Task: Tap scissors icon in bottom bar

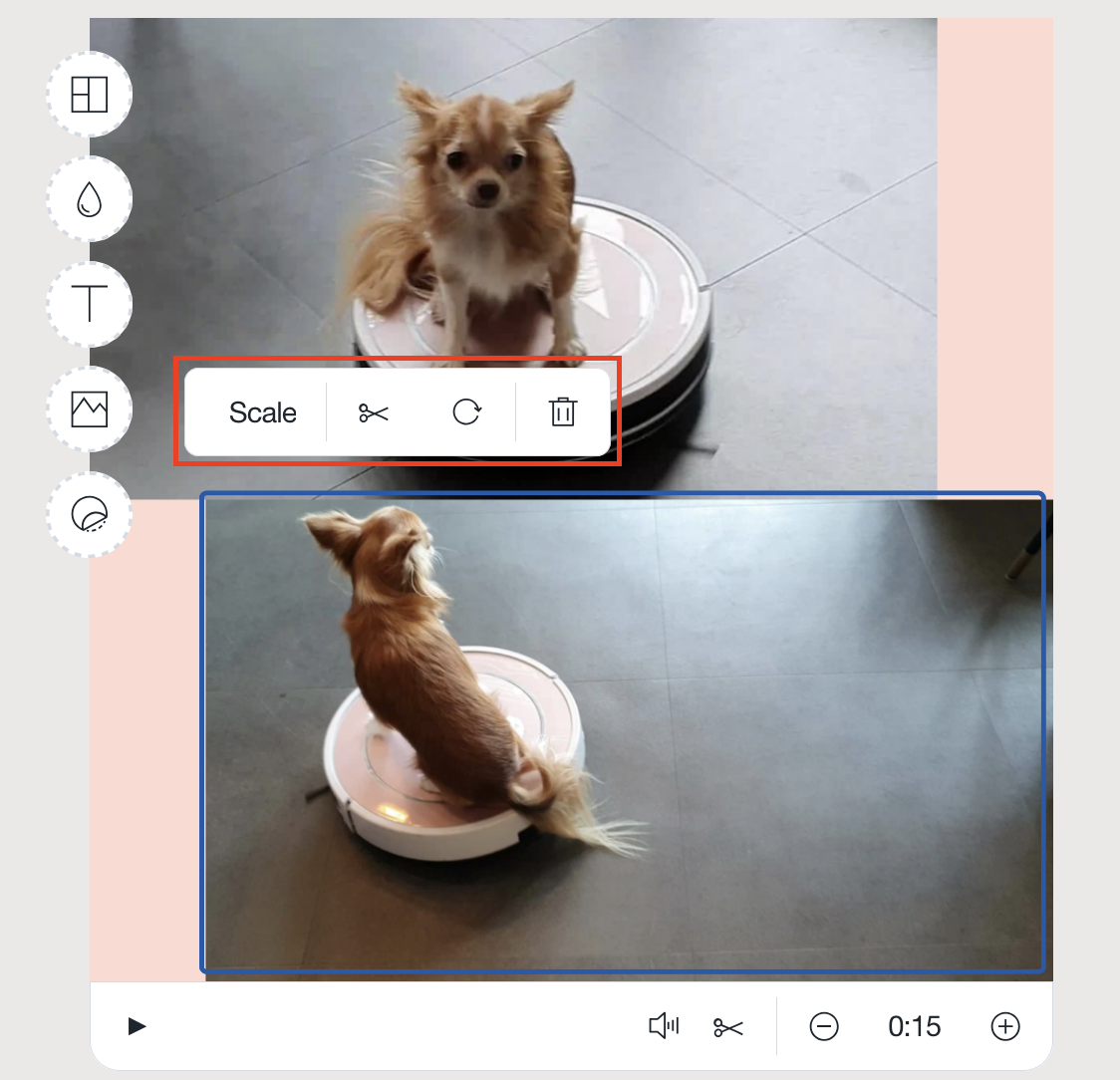Action: [x=728, y=1027]
